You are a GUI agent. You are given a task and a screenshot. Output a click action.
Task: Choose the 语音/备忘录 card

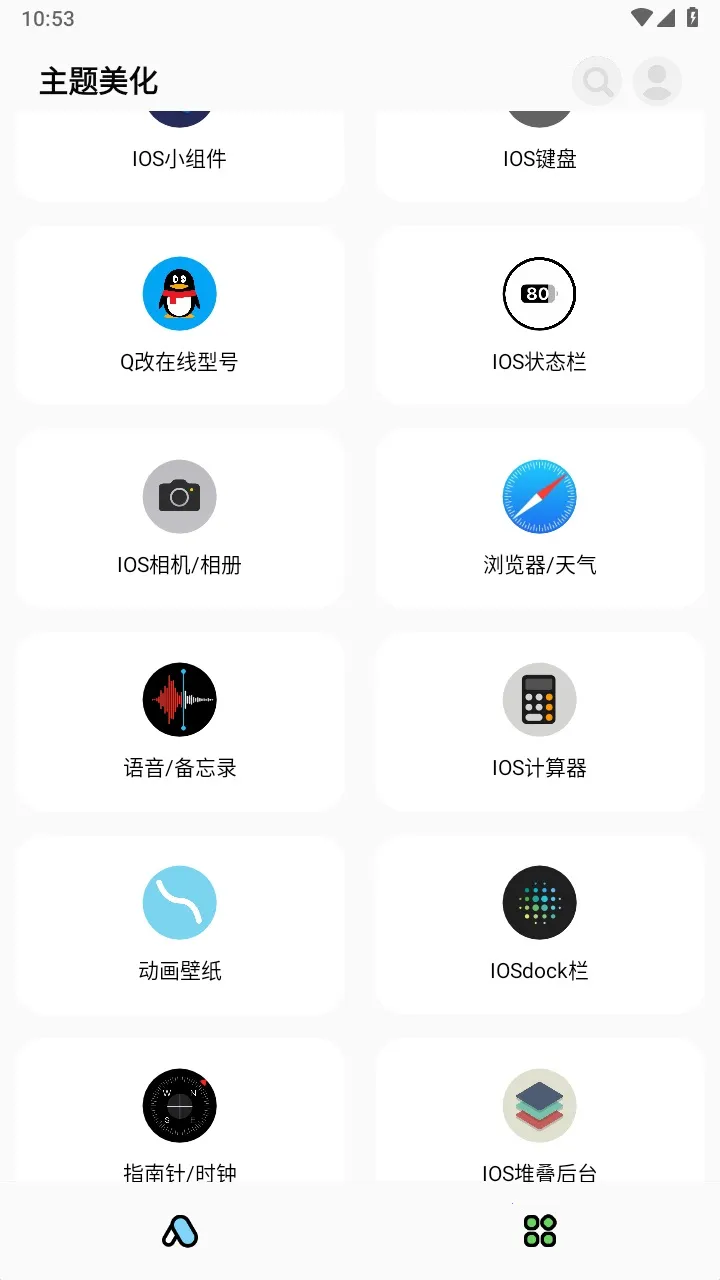tap(180, 721)
